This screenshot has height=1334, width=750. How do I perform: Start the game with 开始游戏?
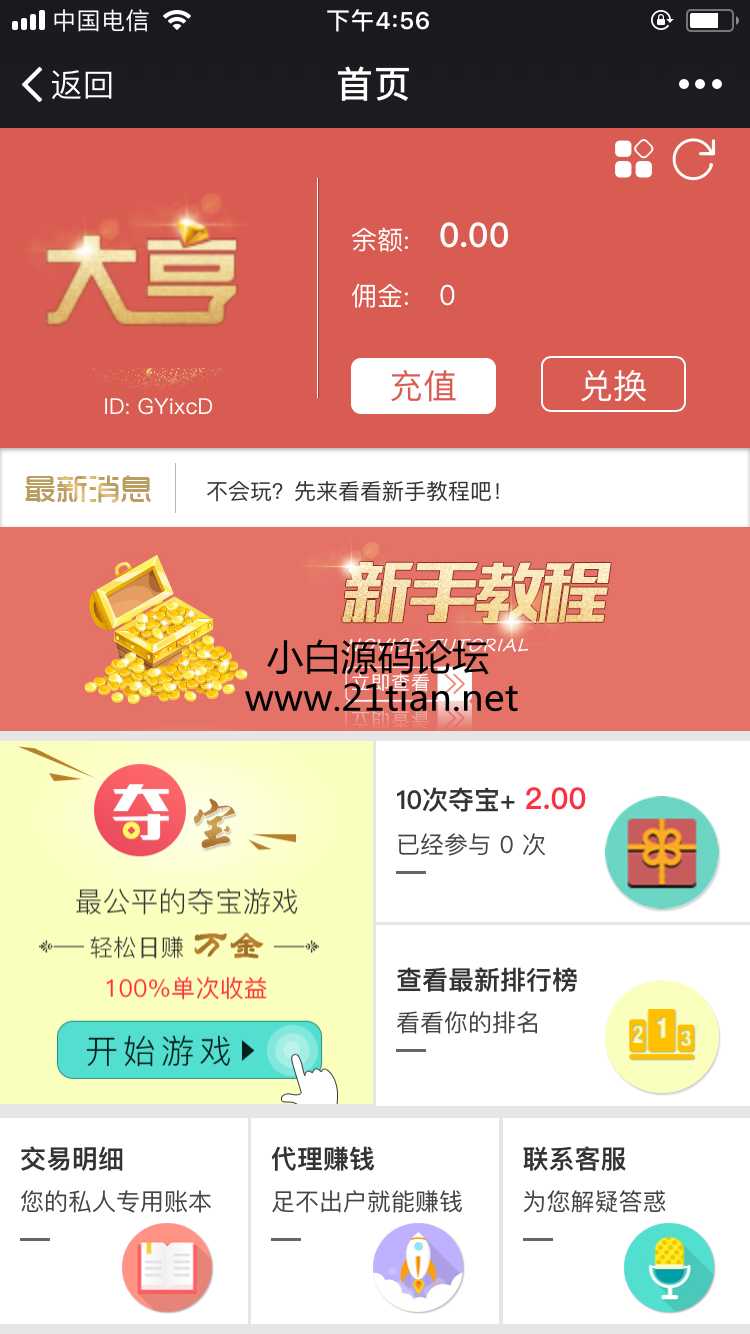coord(189,1049)
